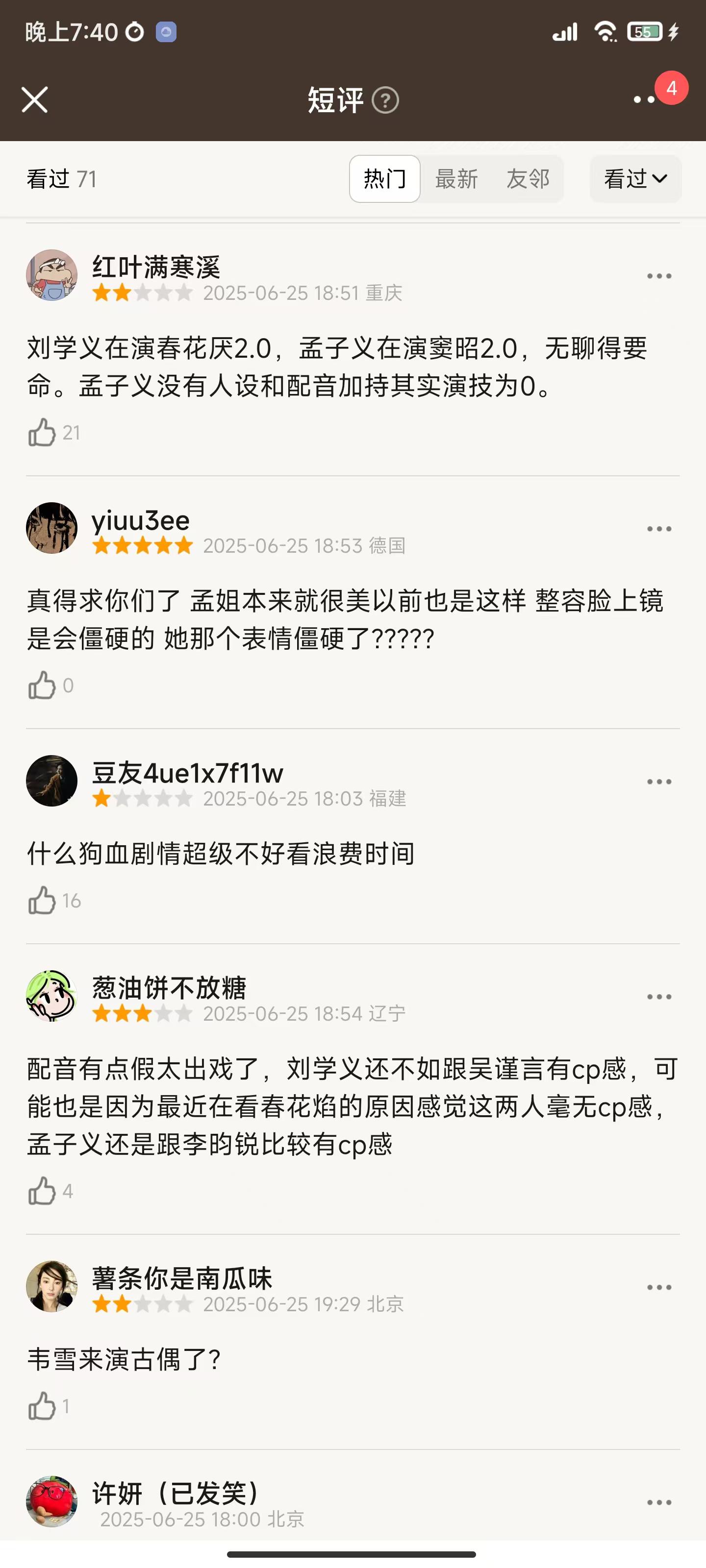Close the 短评 page

coord(35,100)
